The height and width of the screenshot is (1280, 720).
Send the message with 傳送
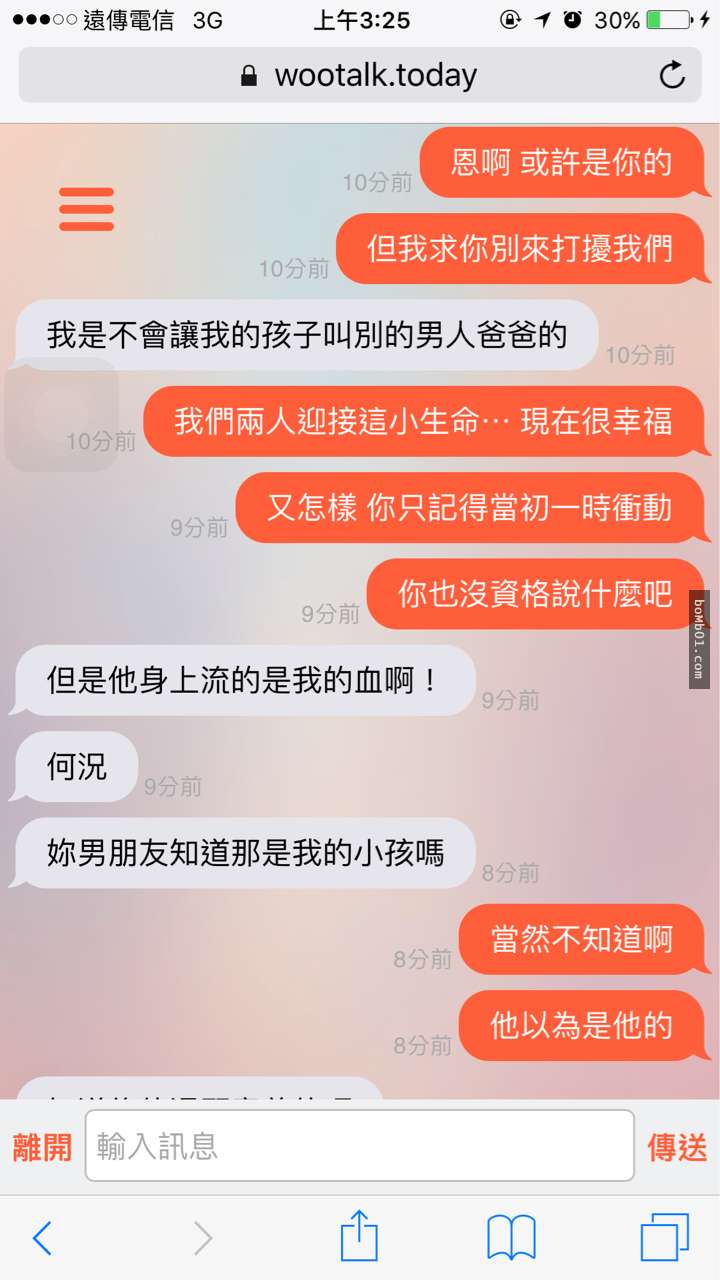pyautogui.click(x=677, y=1147)
